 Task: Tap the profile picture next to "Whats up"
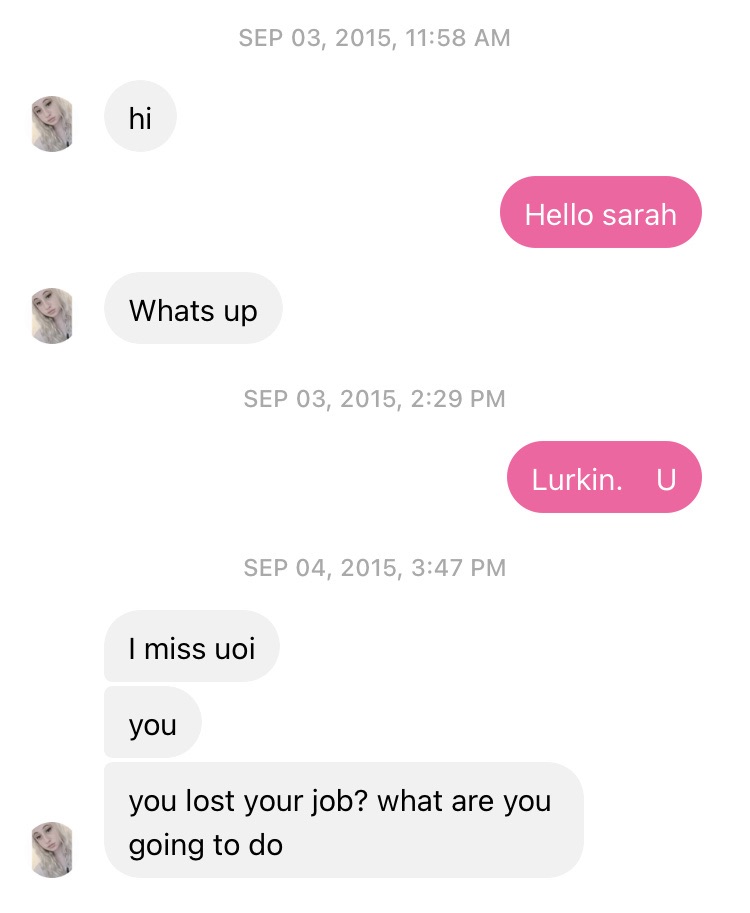click(x=53, y=316)
